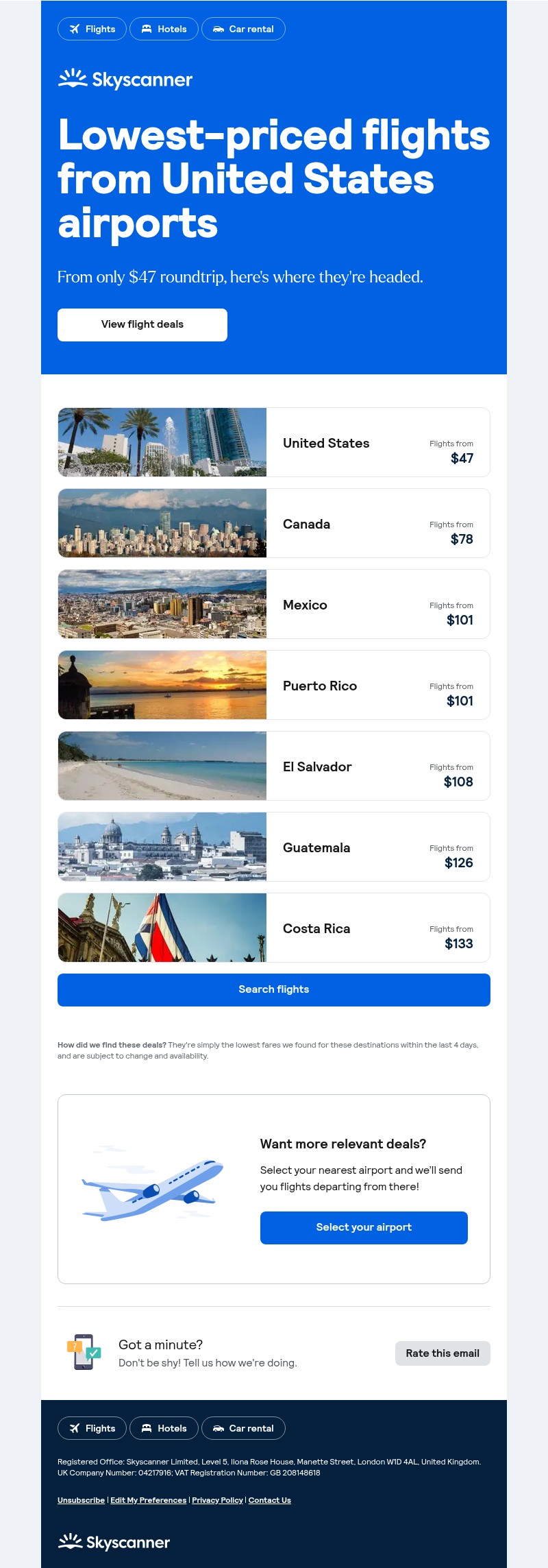The image size is (548, 1568).
Task: Select the El Salvador flights card
Action: (274, 766)
